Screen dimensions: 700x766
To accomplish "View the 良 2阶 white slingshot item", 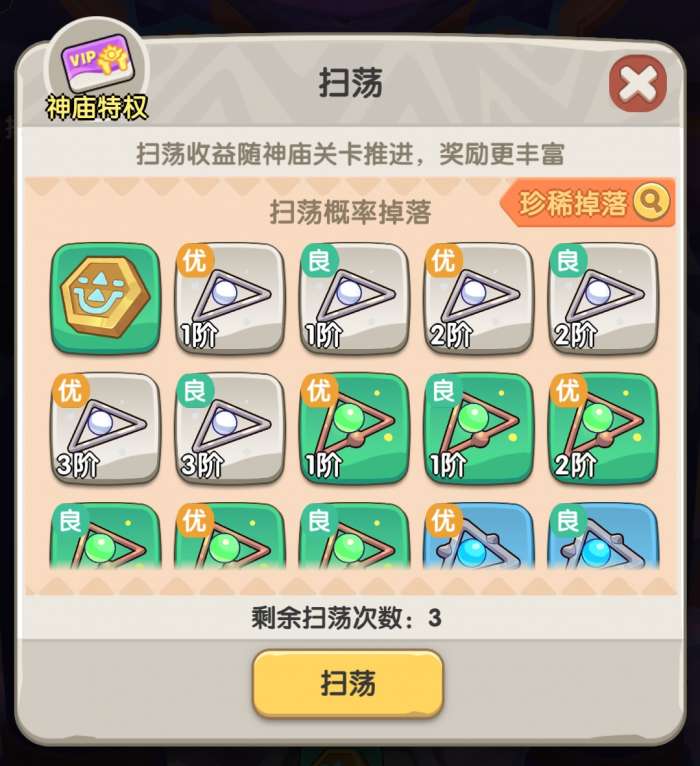I will tap(603, 298).
